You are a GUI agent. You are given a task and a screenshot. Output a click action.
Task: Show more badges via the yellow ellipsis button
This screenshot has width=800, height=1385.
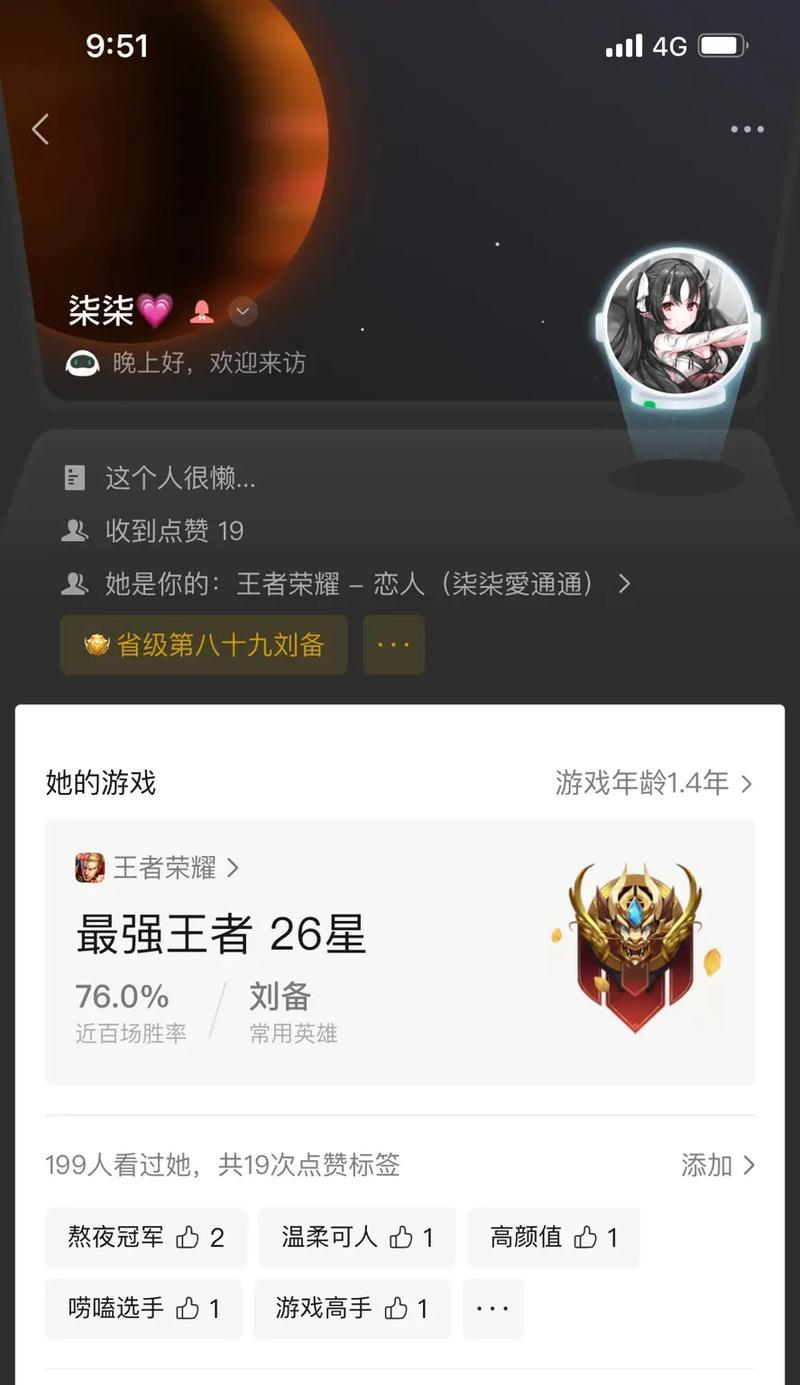click(393, 645)
